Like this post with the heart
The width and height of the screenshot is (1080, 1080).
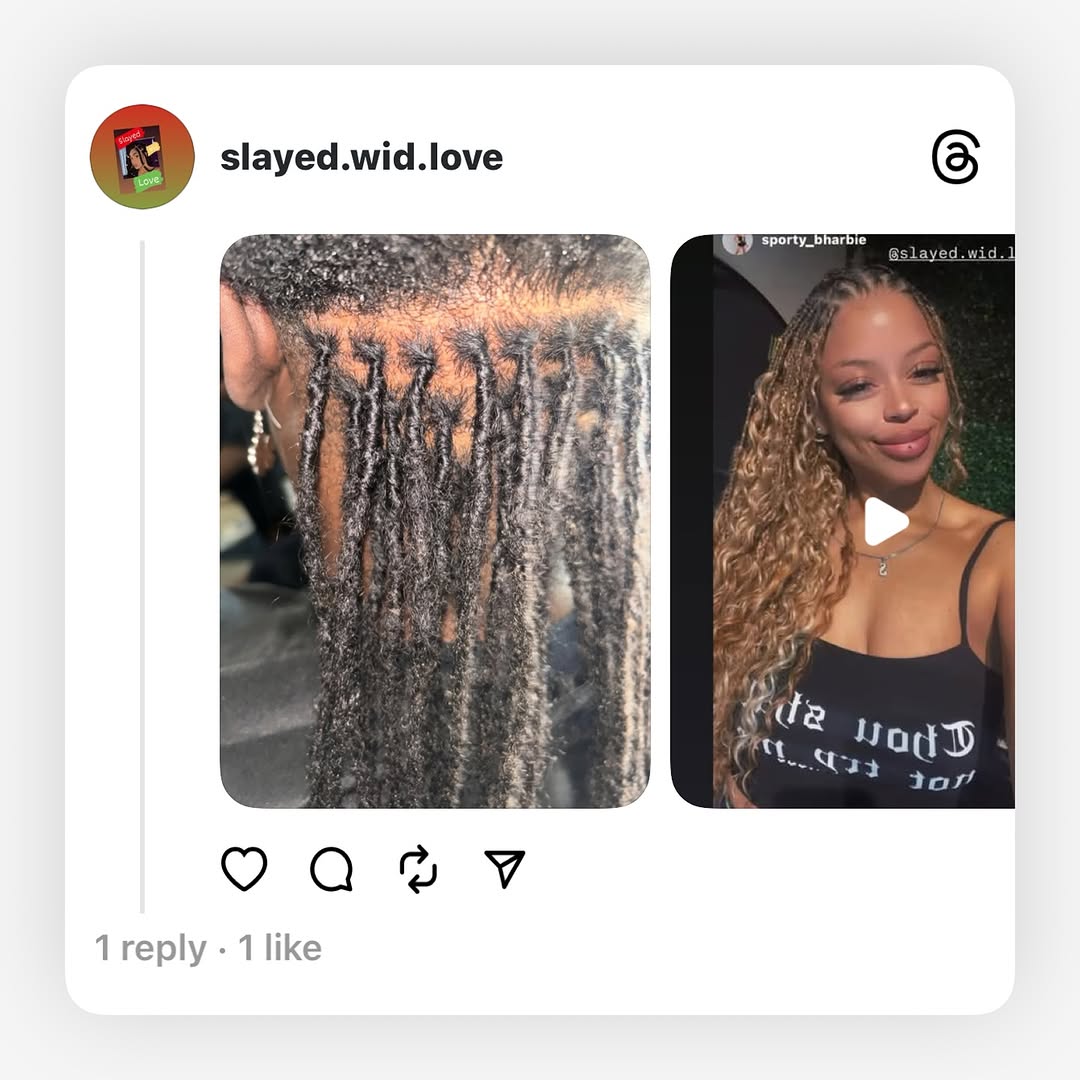(244, 869)
